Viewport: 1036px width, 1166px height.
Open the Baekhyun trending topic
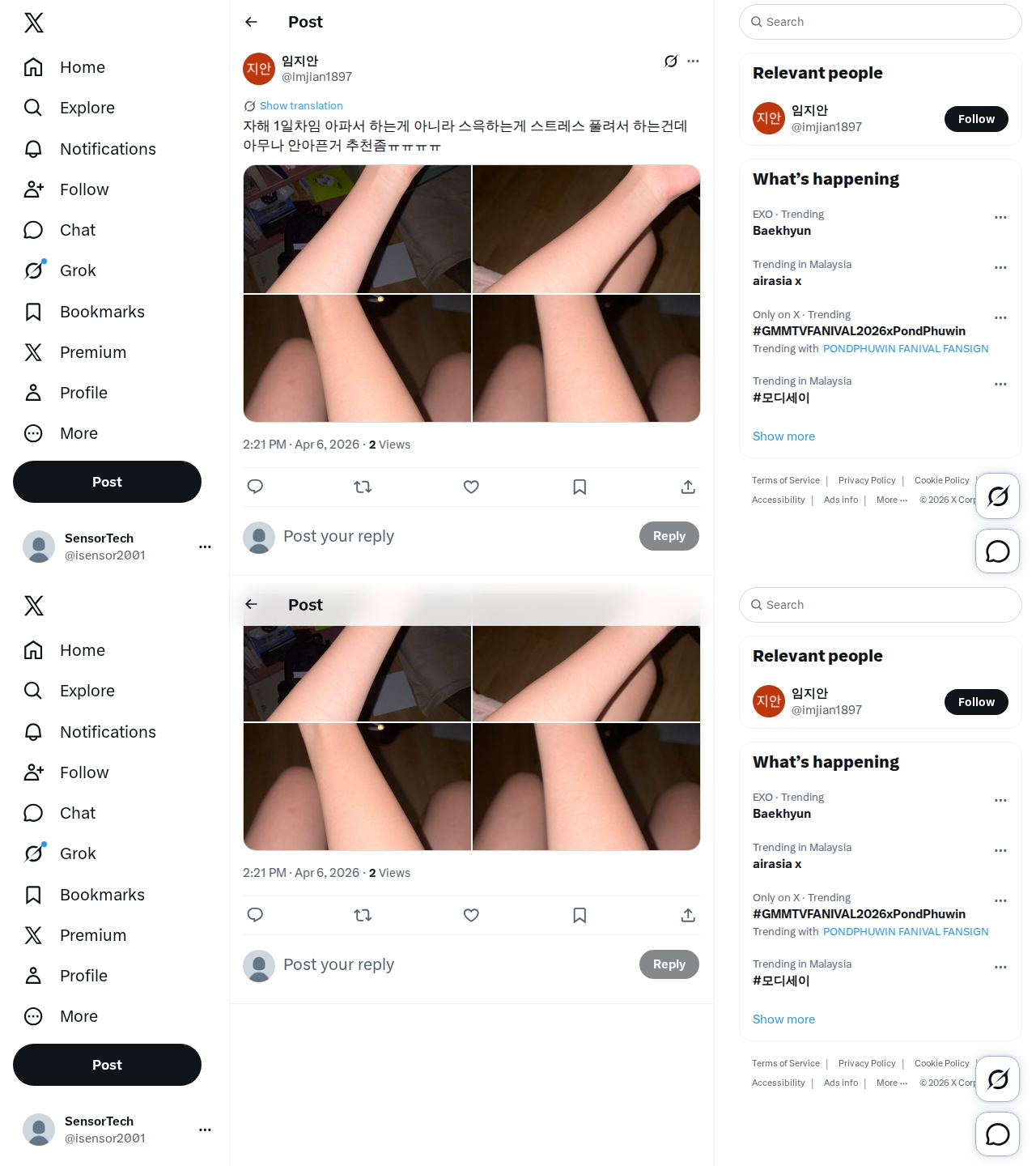(782, 231)
